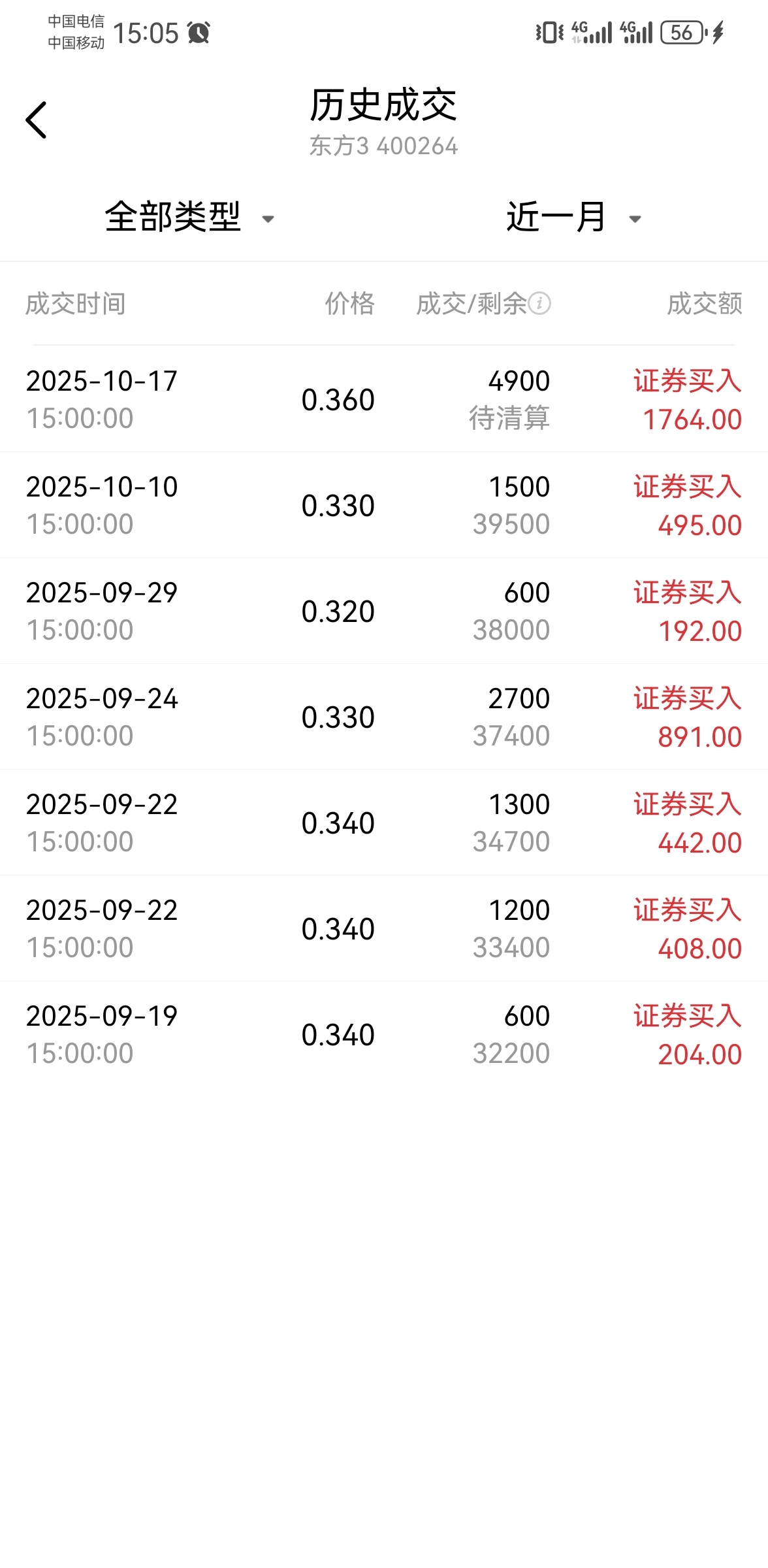Go back from the 历史成交 page
Screen dimensions: 768x1568
point(37,120)
